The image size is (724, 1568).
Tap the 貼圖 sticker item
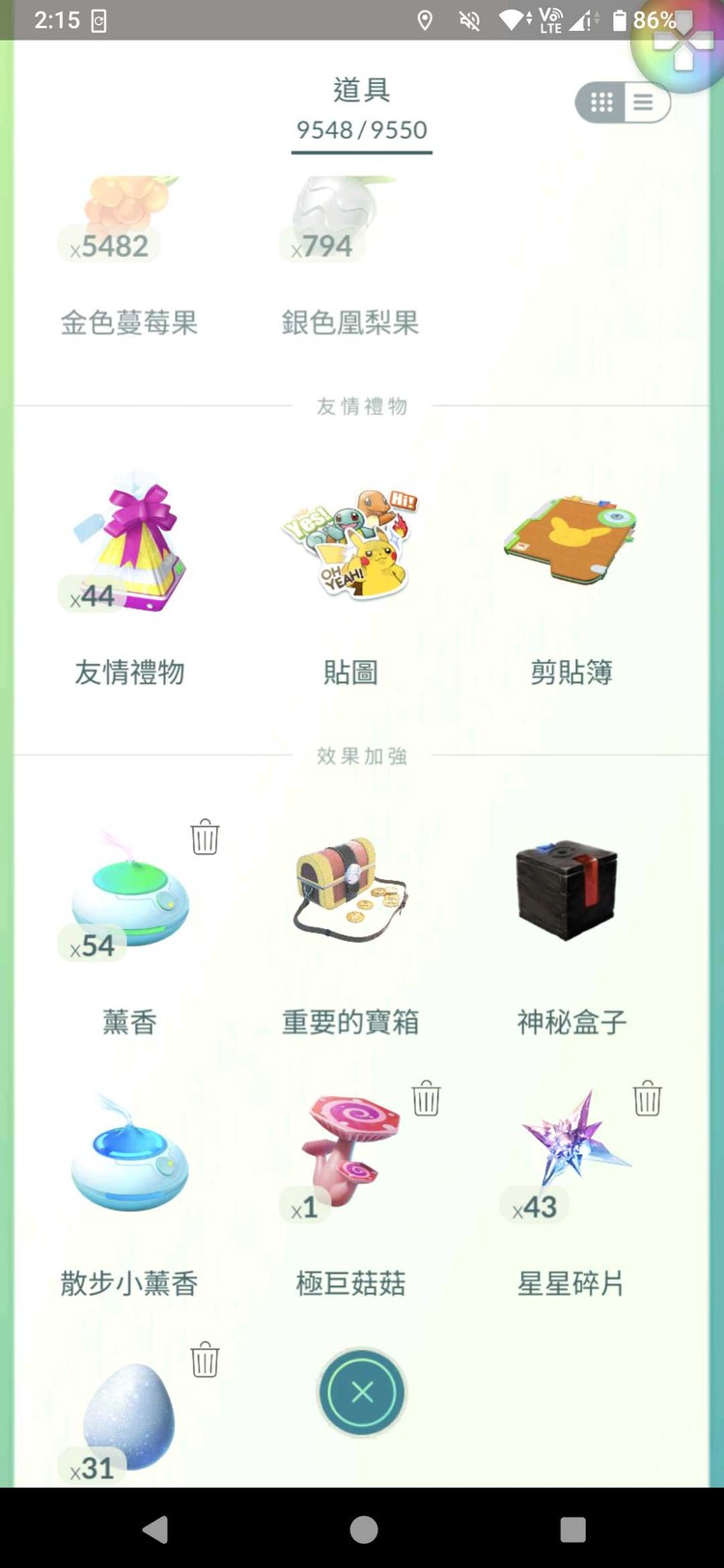[349, 540]
